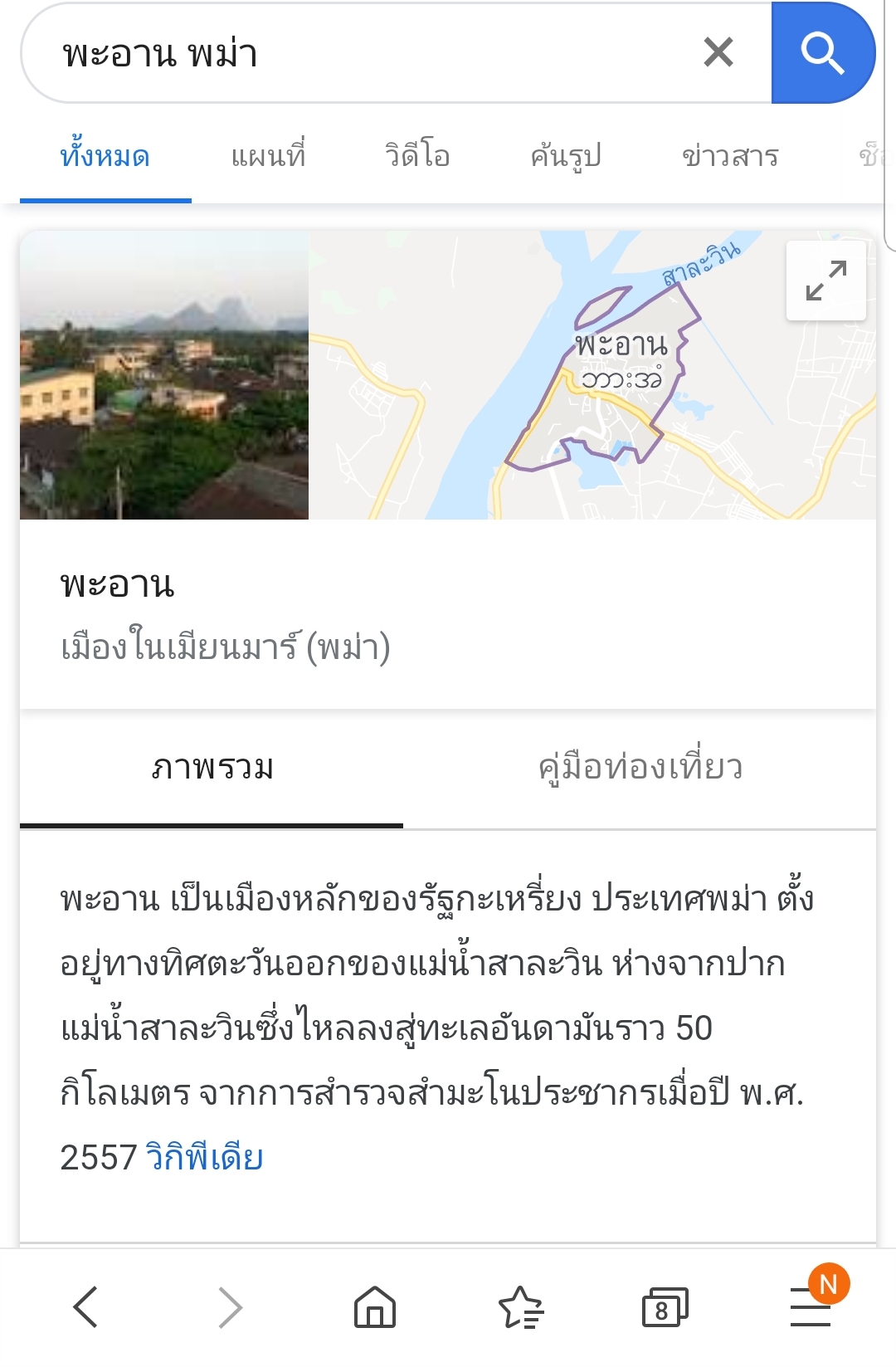Go back to the previous page
896x1367 pixels.
(85, 1307)
